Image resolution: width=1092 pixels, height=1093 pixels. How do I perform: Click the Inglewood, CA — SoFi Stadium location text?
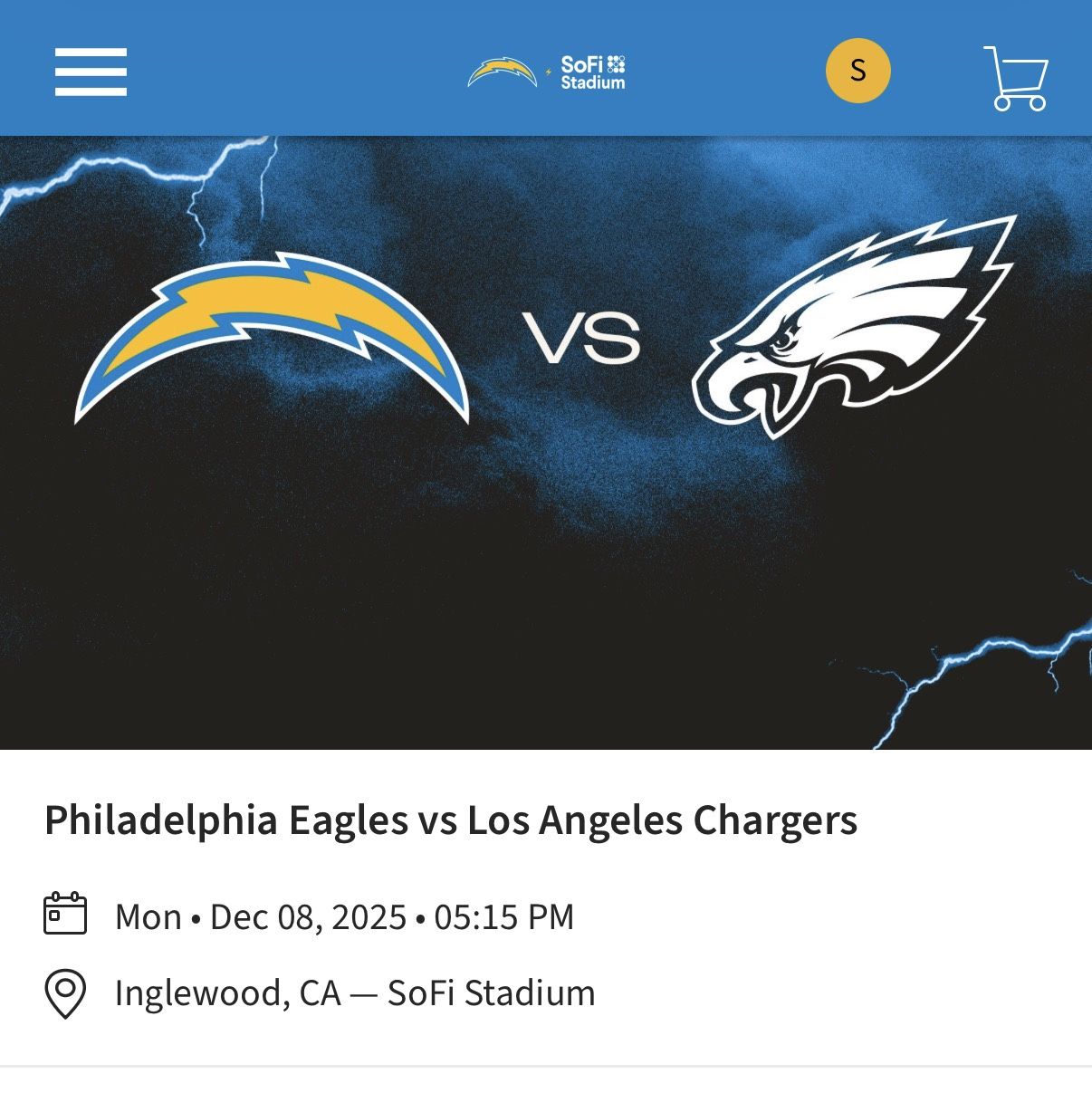[354, 992]
